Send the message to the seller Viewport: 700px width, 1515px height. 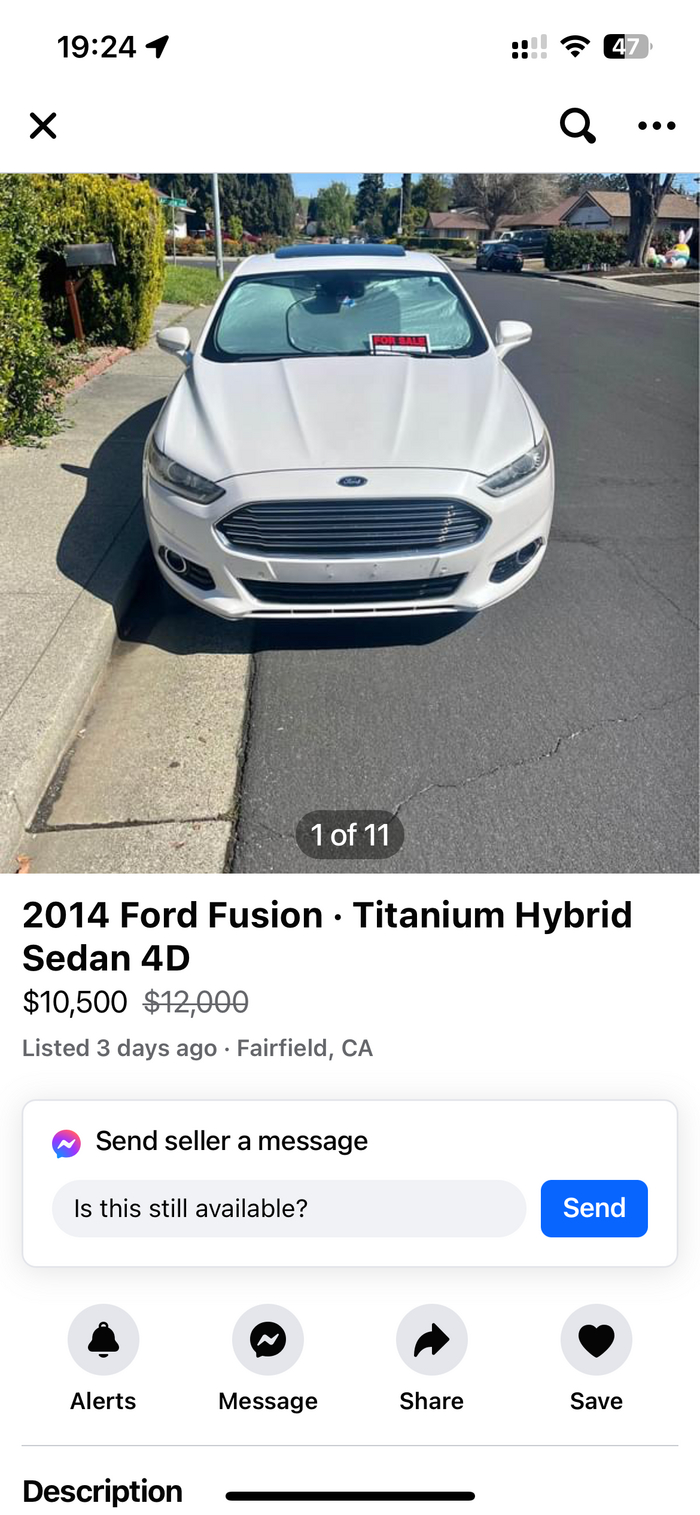pos(594,1208)
